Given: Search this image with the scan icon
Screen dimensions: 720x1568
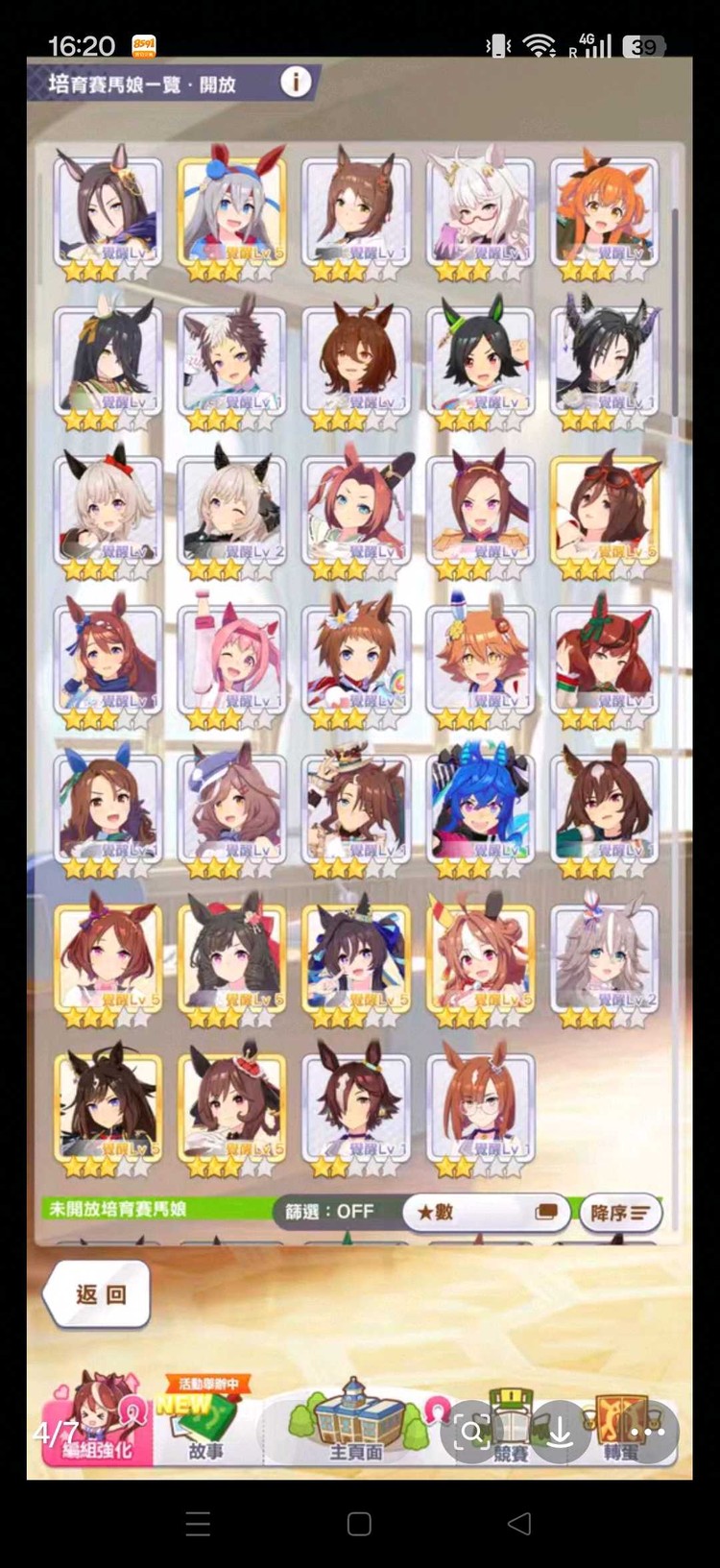Looking at the screenshot, I should (472, 1434).
